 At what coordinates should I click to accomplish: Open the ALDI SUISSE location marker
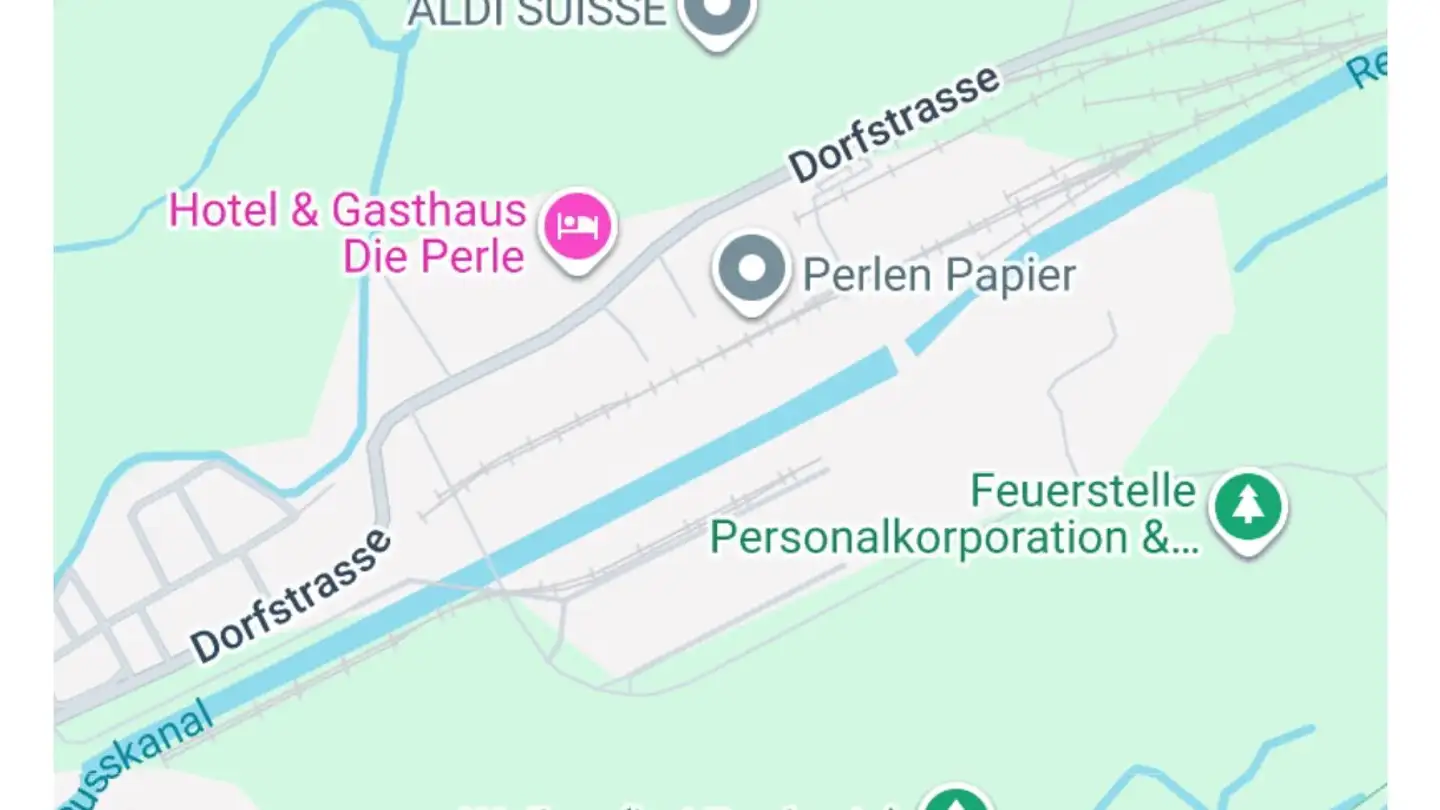(x=717, y=15)
